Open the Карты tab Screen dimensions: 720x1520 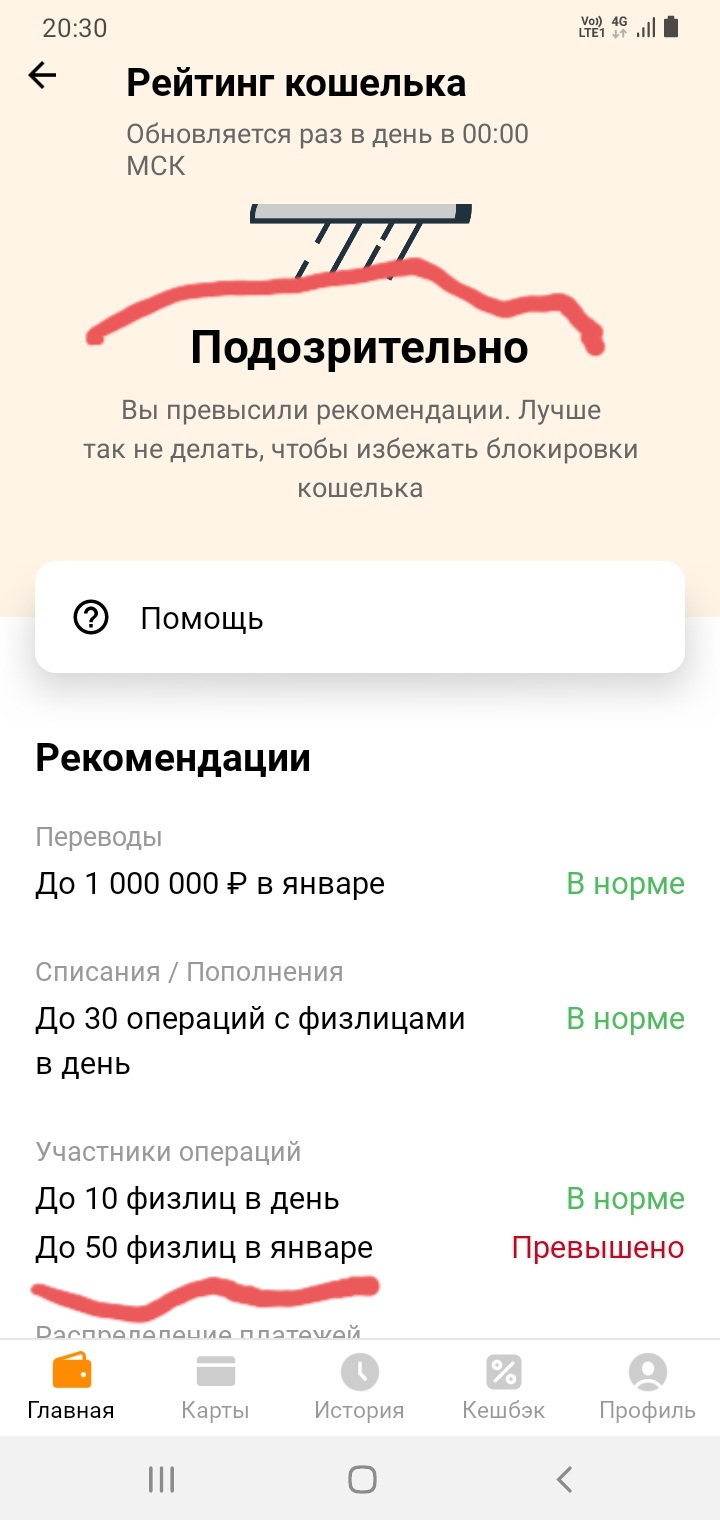point(215,1387)
